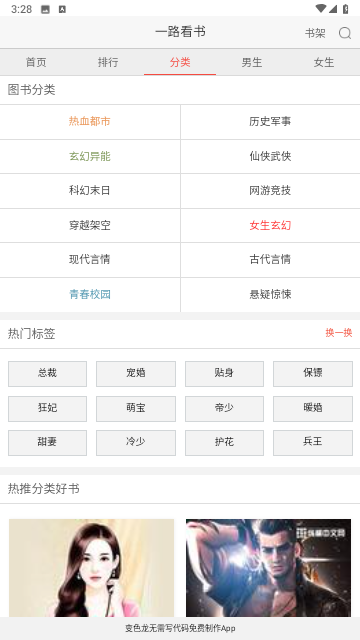Select the 总裁 tag
360x640 pixels.
coord(47,373)
